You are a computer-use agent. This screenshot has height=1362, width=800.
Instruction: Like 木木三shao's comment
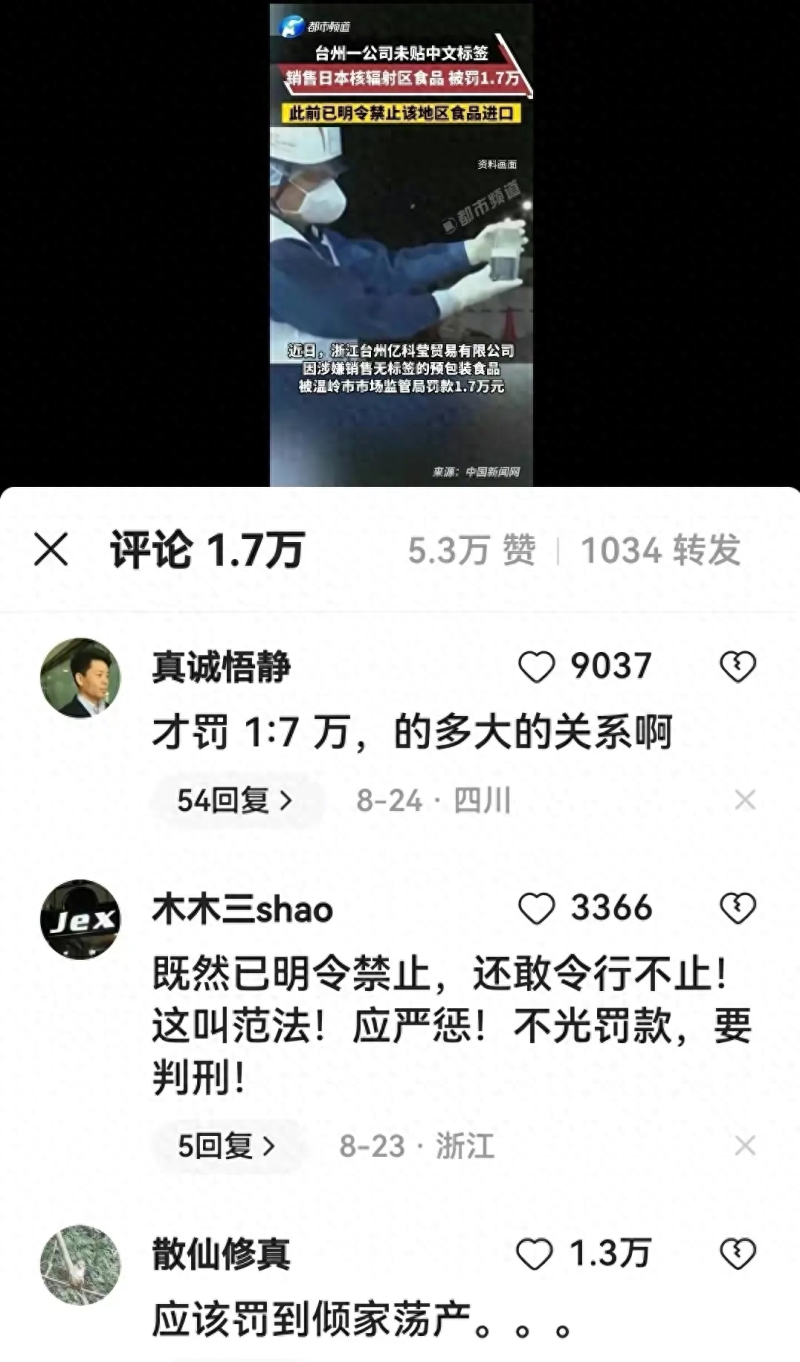[537, 909]
